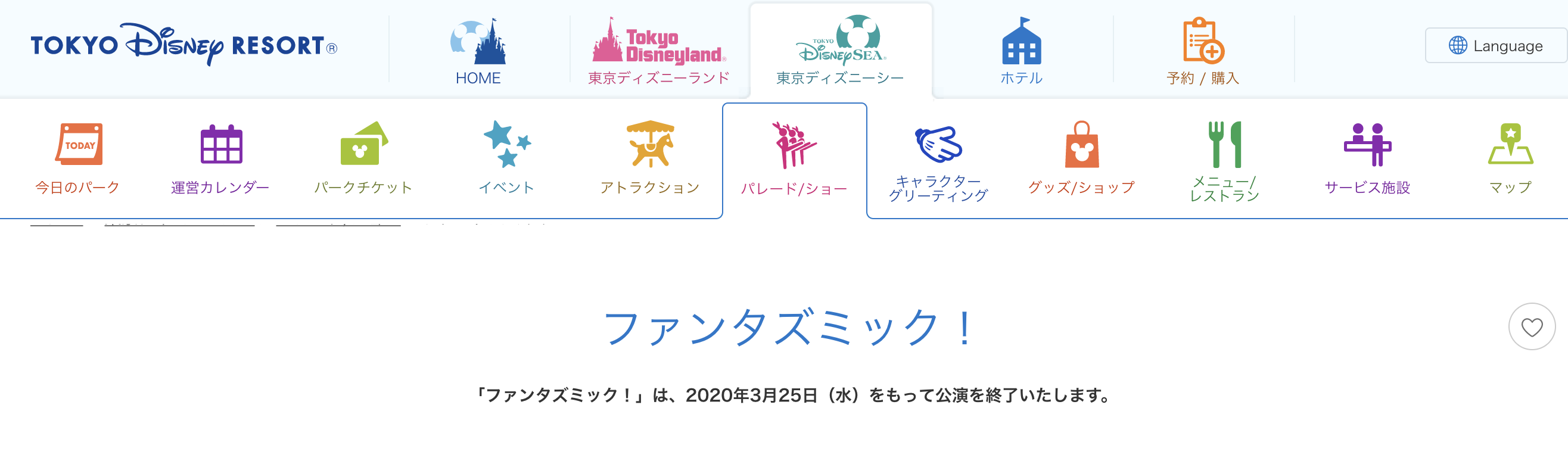Switch to 東京ディズニーランド tab
The width and height of the screenshot is (1568, 467).
[659, 52]
